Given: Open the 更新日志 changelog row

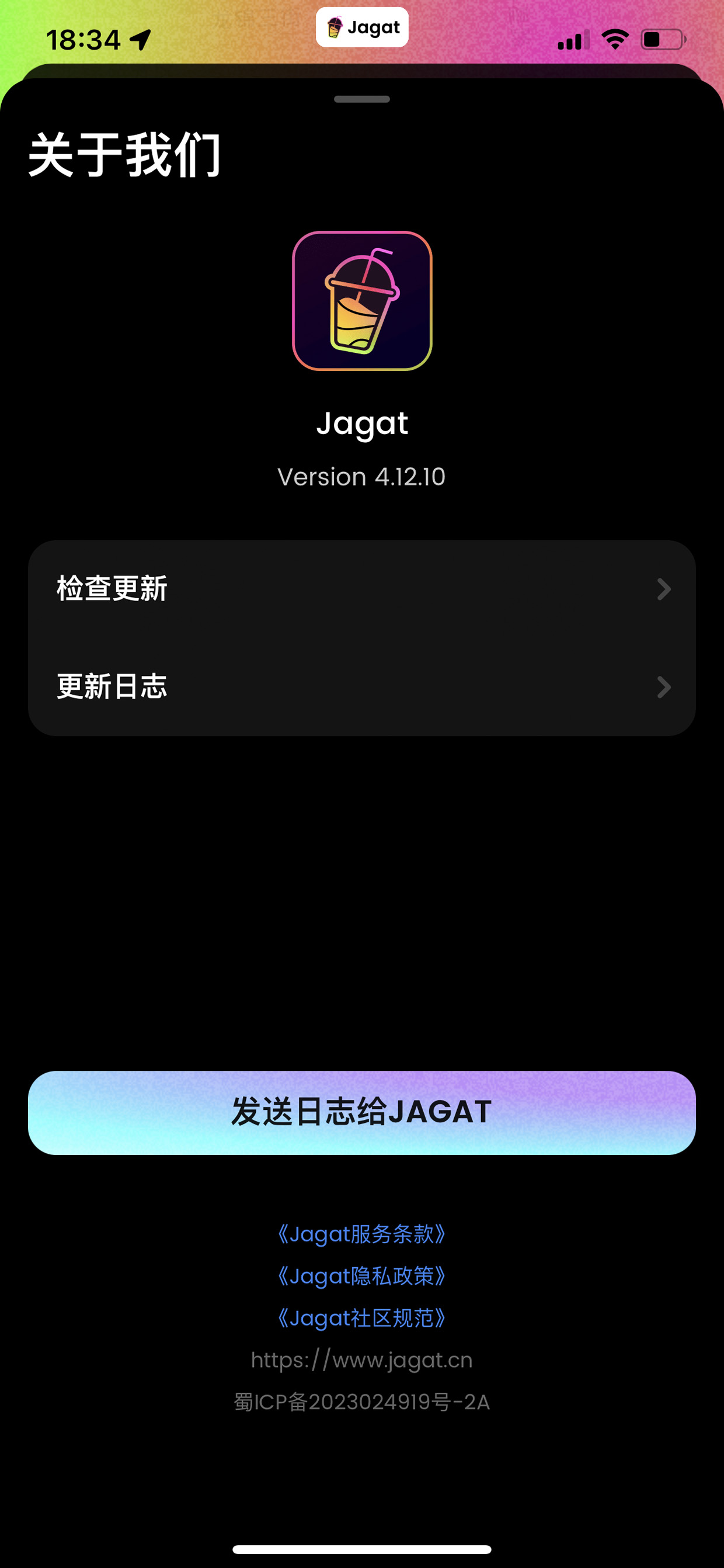Looking at the screenshot, I should tap(361, 686).
